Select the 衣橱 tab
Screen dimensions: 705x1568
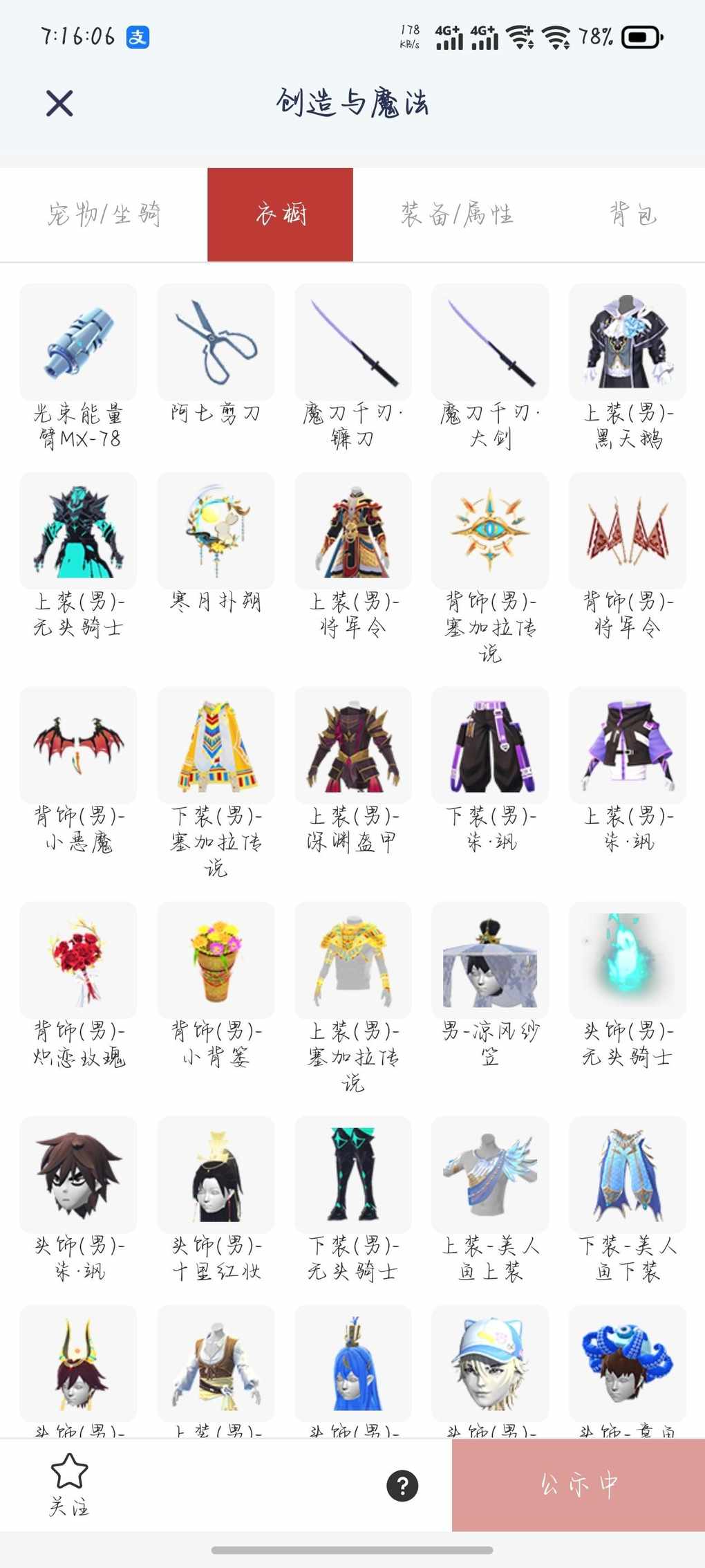tap(280, 214)
